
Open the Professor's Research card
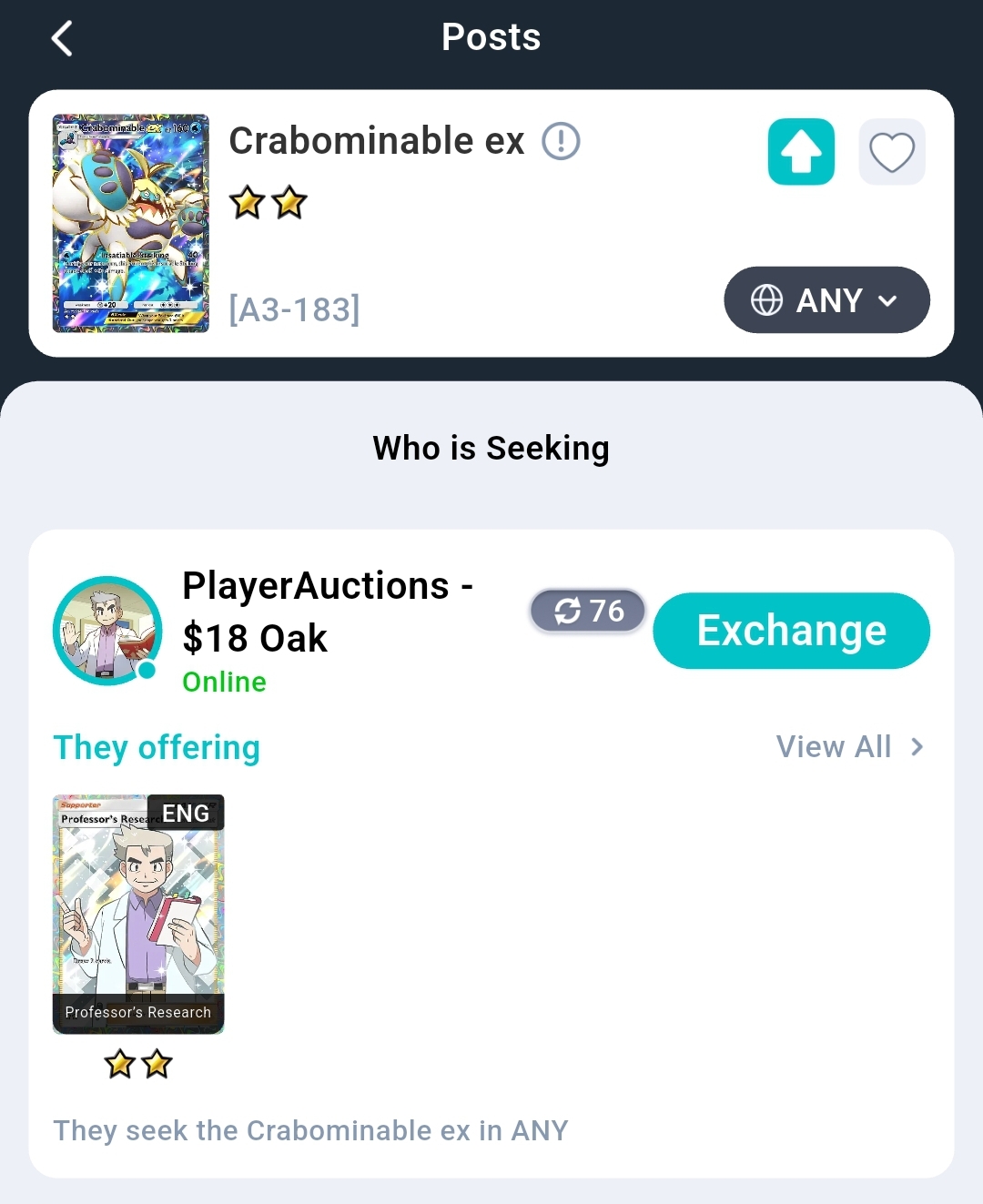pyautogui.click(x=138, y=914)
